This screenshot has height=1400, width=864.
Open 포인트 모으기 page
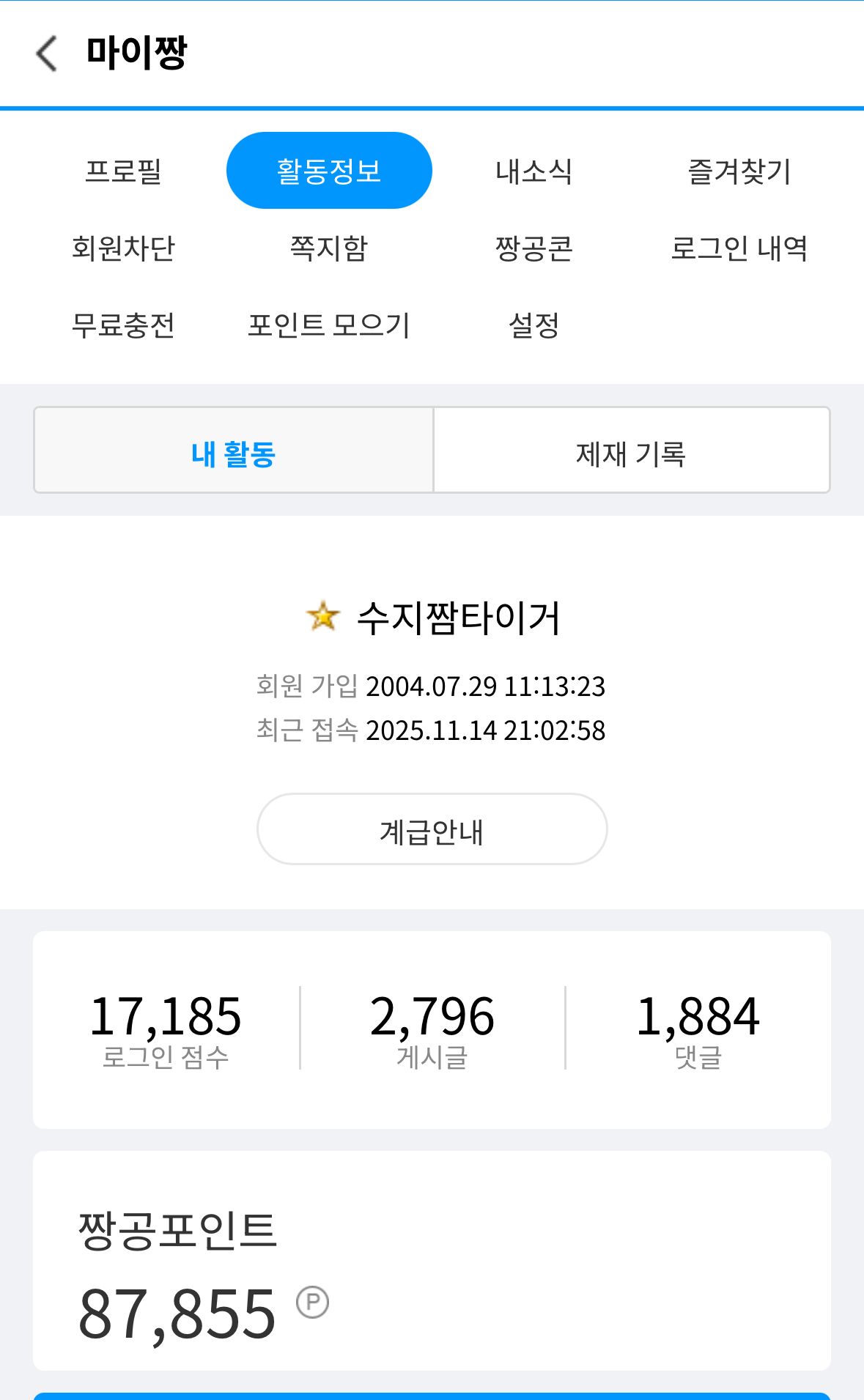click(x=329, y=325)
